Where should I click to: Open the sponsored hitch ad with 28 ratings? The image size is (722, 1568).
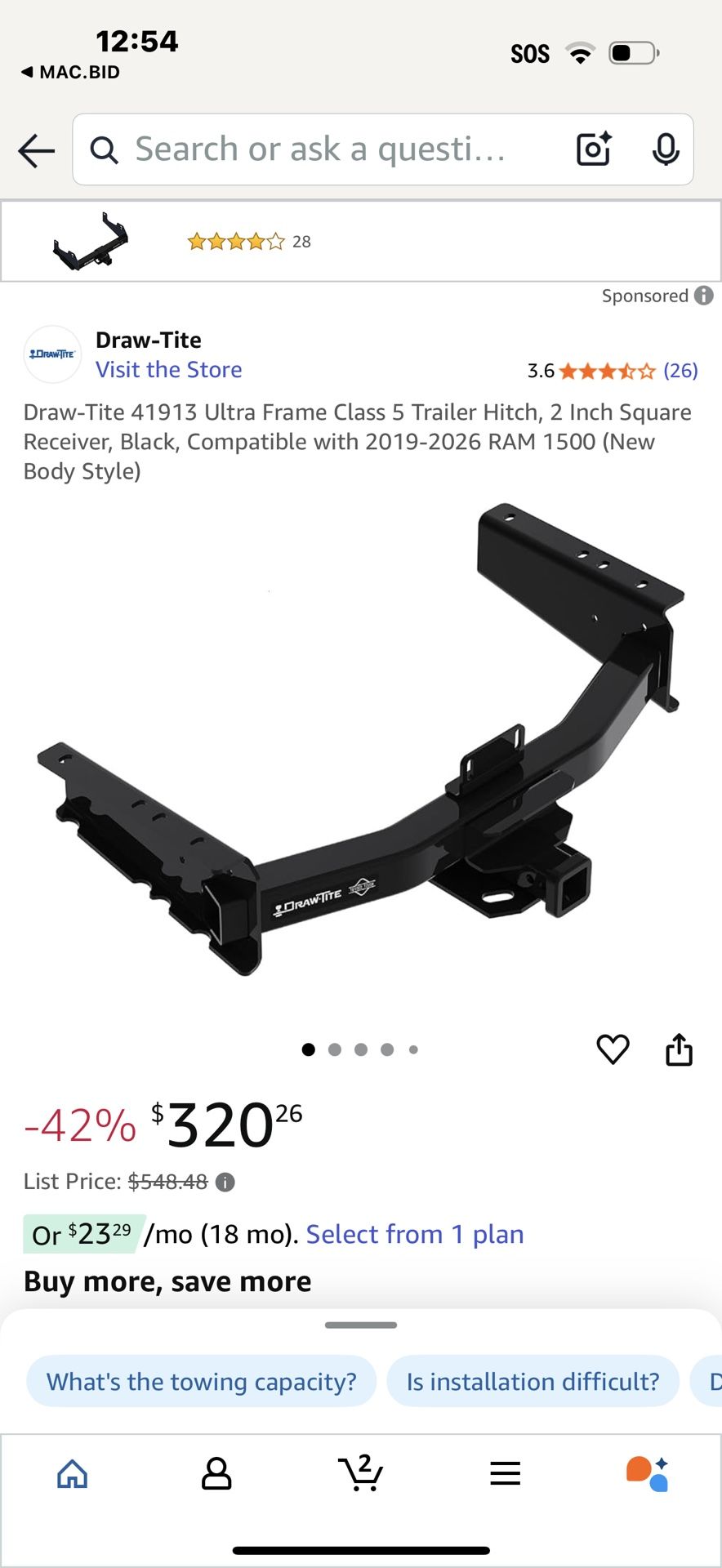pos(245,242)
